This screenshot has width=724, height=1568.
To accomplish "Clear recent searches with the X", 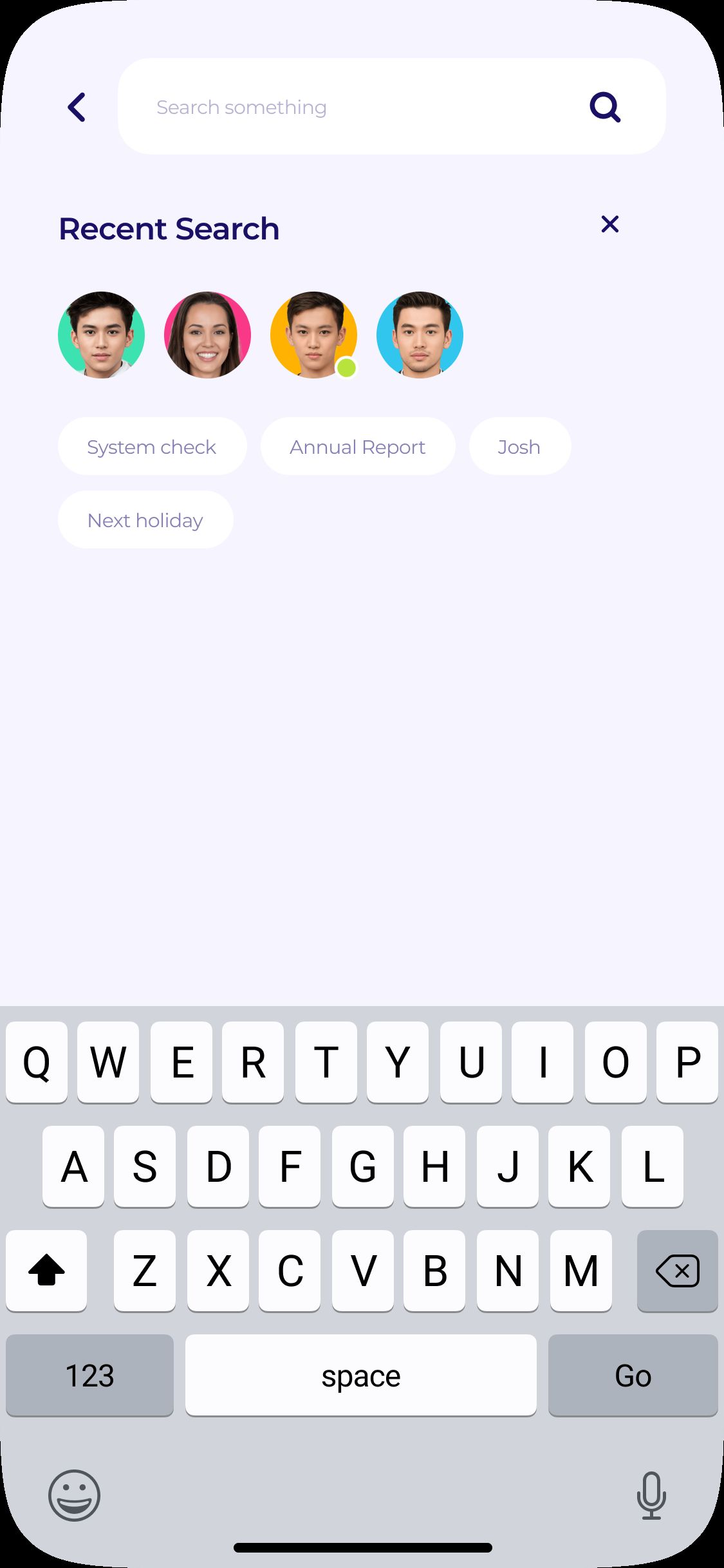I will coord(609,224).
